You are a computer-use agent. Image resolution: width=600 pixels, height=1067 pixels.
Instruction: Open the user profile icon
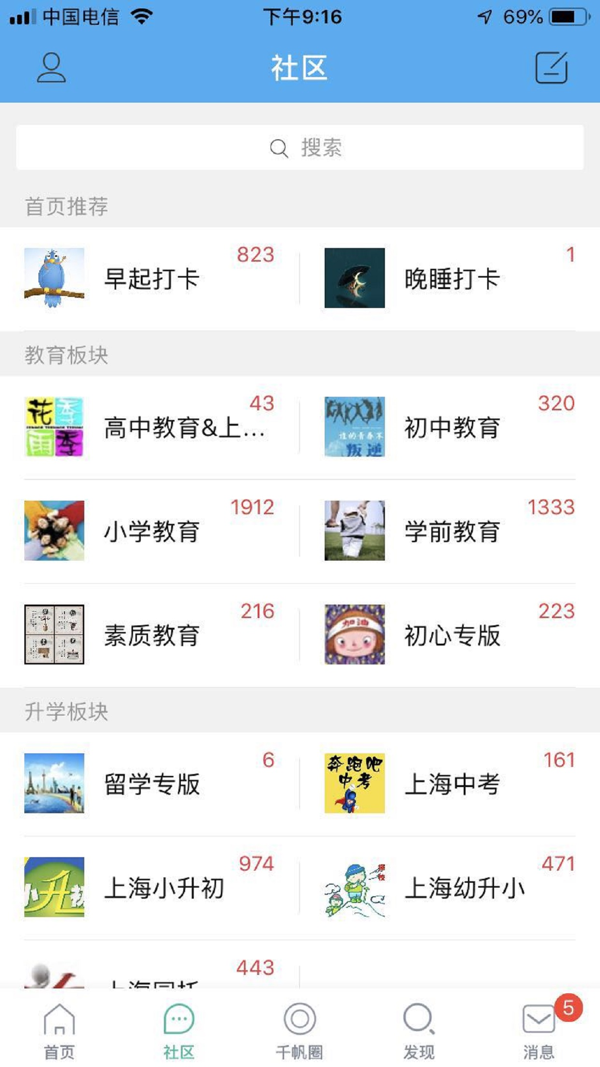[x=51, y=68]
